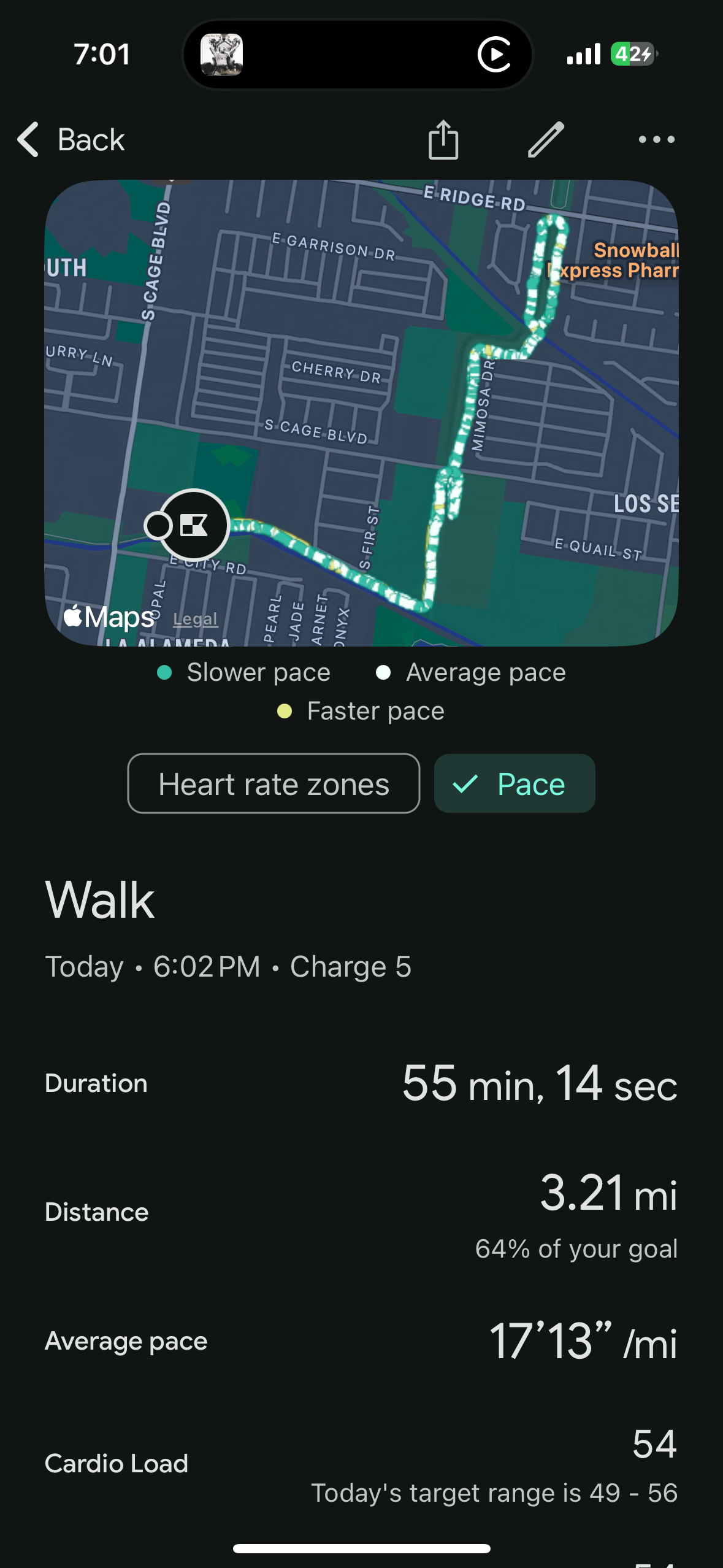Tap the cellular signal bars icon

(x=583, y=54)
